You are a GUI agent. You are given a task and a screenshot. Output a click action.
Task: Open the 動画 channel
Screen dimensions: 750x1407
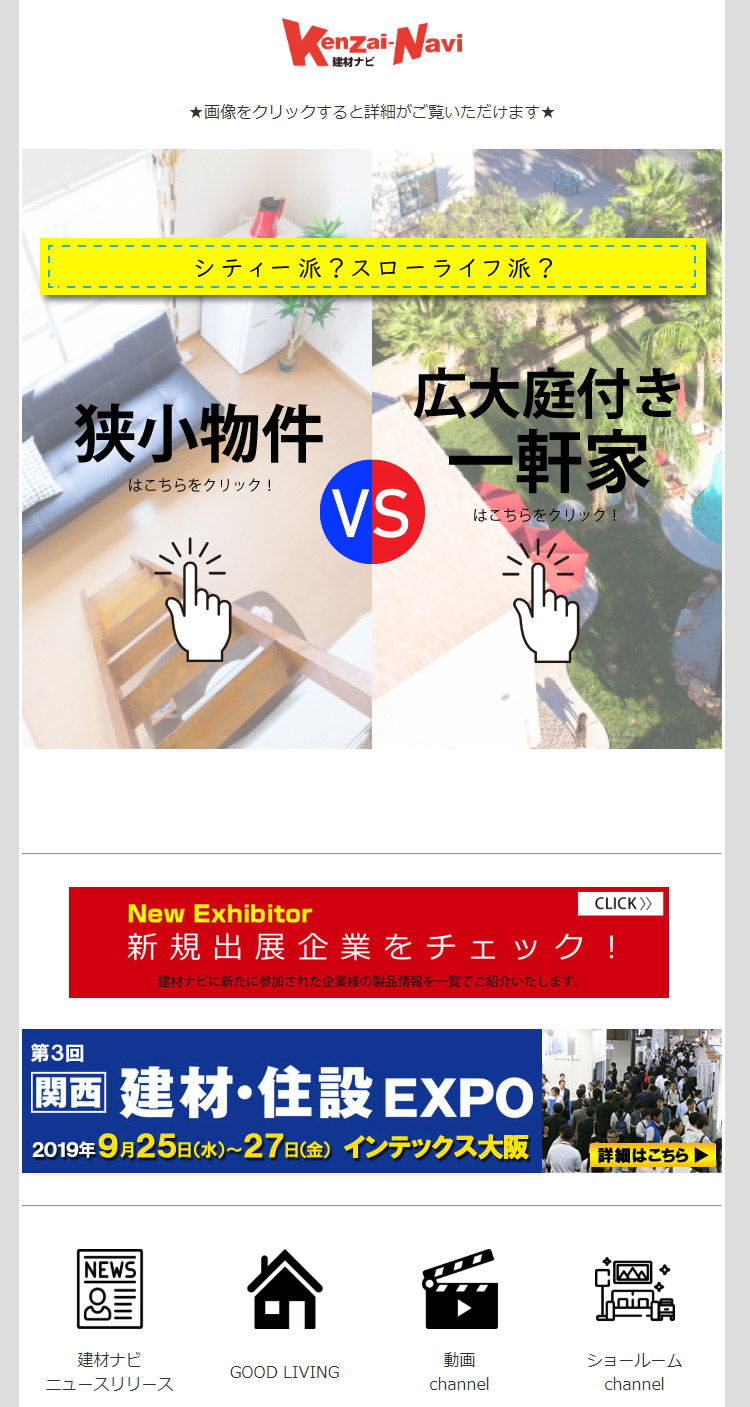point(460,1320)
